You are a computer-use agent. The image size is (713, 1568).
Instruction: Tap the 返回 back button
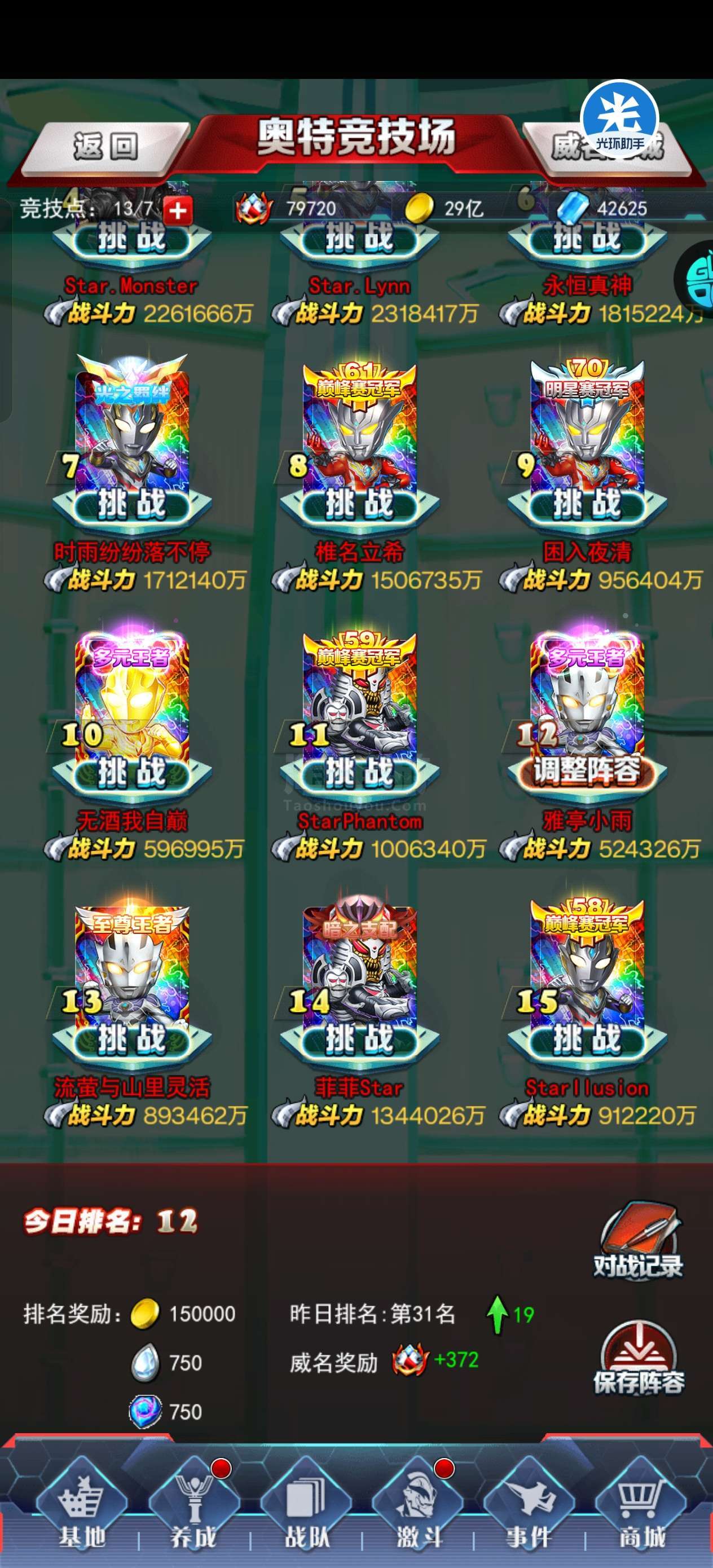click(x=105, y=146)
